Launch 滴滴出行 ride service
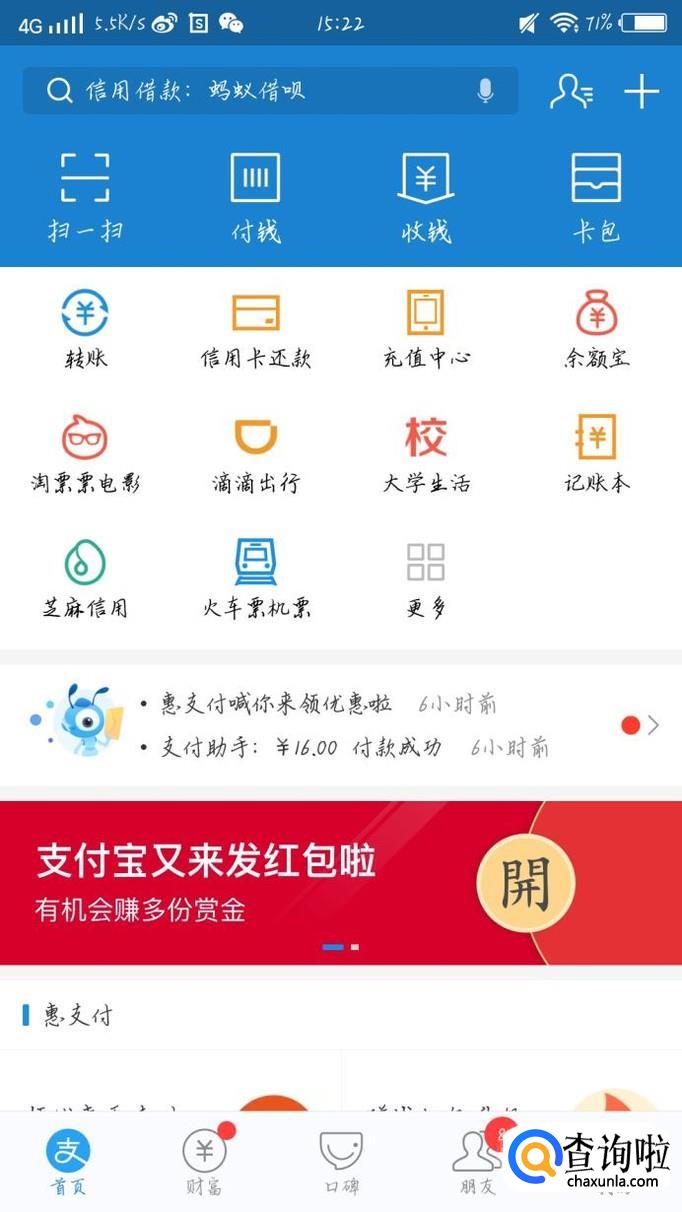Image resolution: width=682 pixels, height=1212 pixels. pos(255,455)
